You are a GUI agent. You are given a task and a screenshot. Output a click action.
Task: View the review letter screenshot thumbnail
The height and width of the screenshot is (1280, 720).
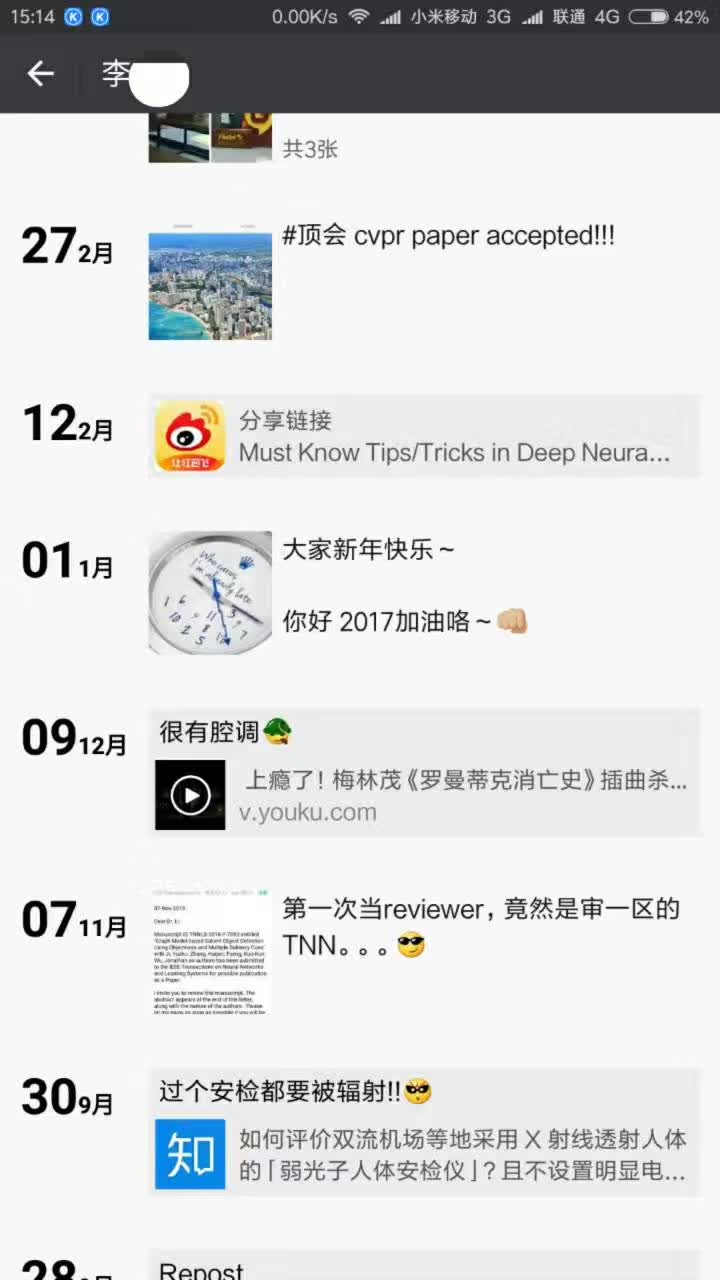tap(210, 950)
